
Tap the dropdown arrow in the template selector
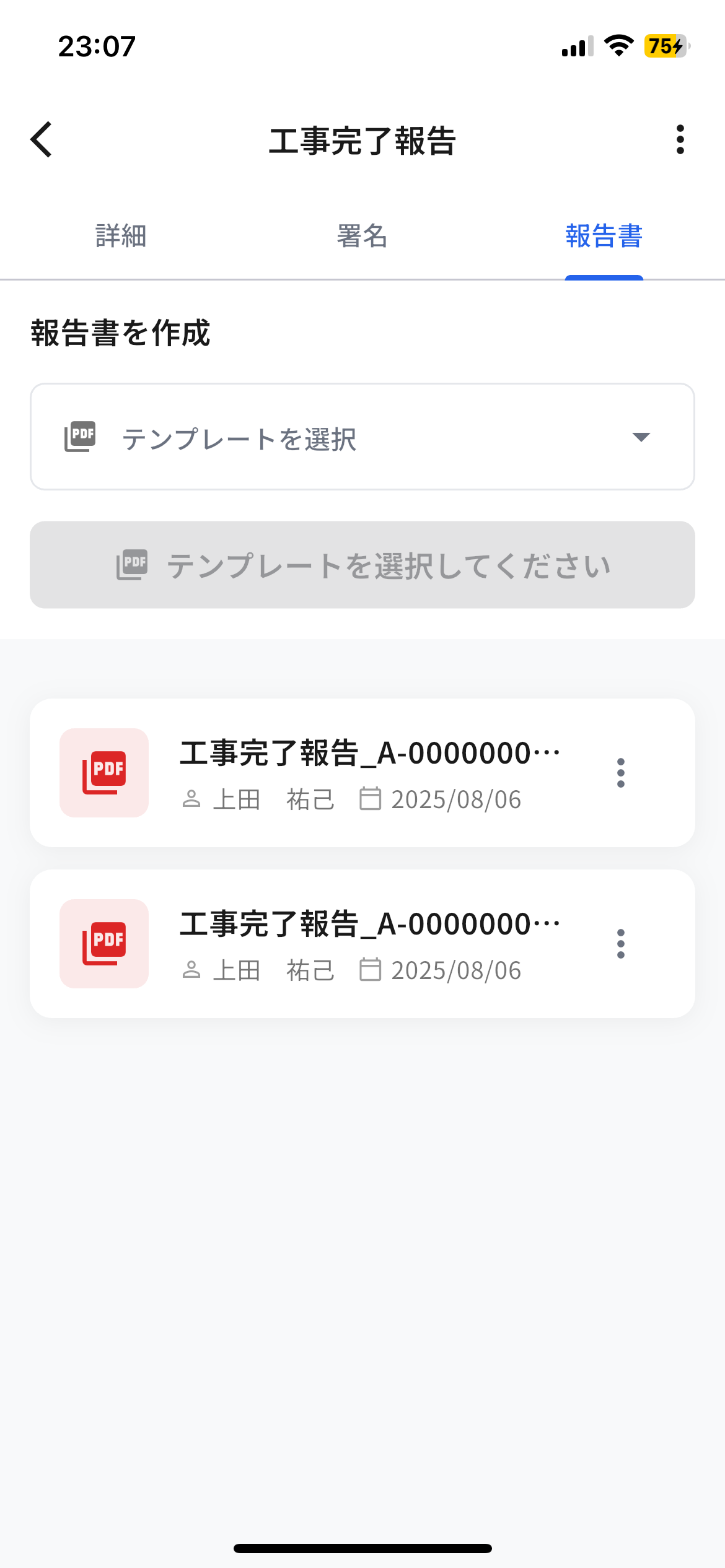click(642, 437)
